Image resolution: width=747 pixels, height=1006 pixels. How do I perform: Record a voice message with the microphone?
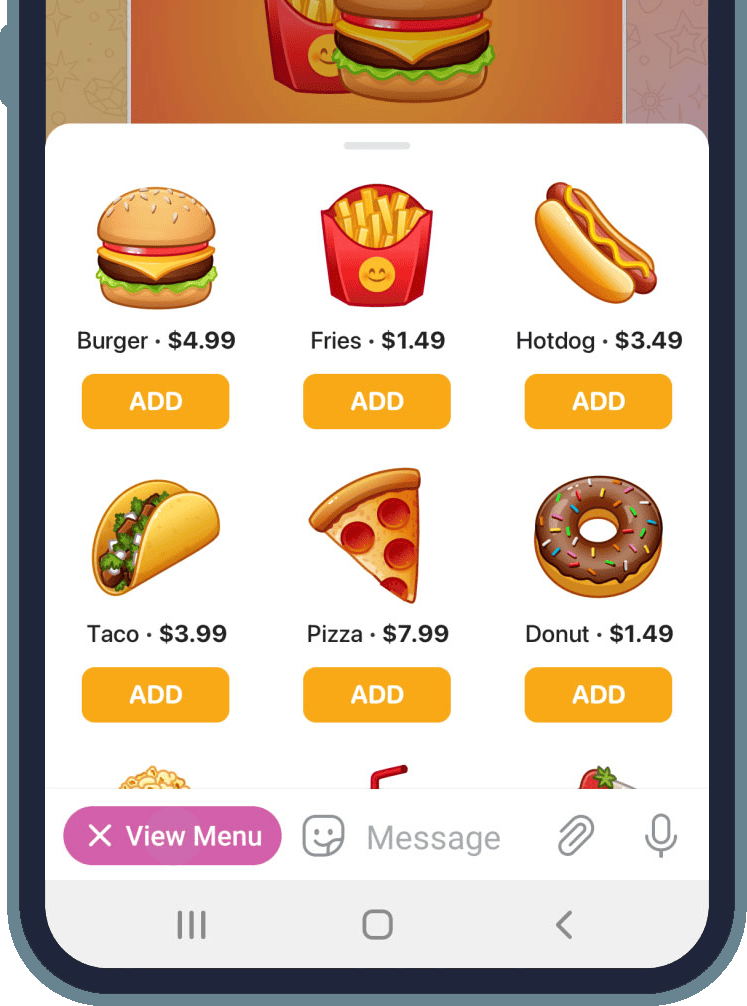(x=660, y=836)
